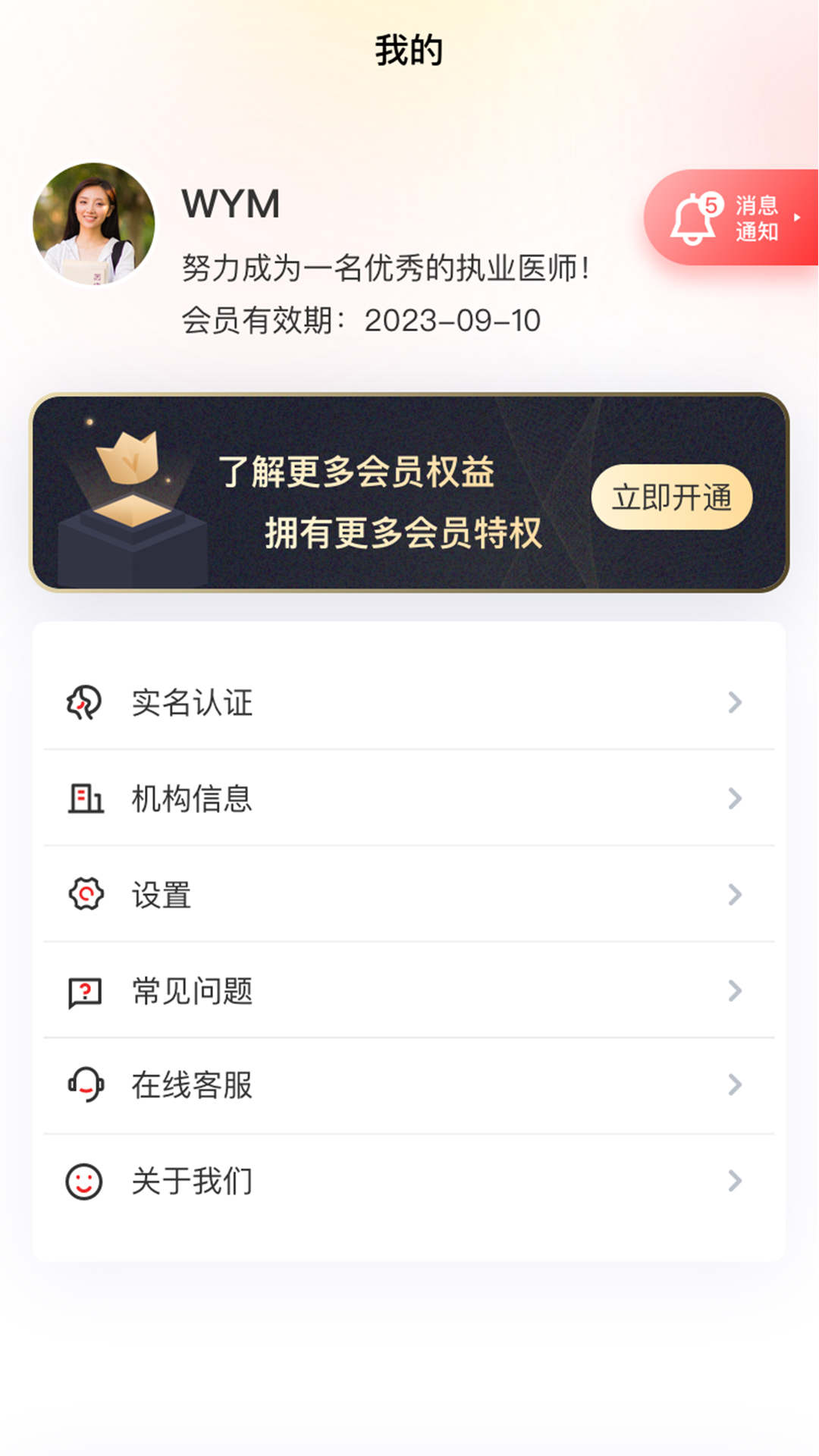Expand the 机构信息 row chevron
Image resolution: width=819 pixels, height=1456 pixels.
point(733,798)
